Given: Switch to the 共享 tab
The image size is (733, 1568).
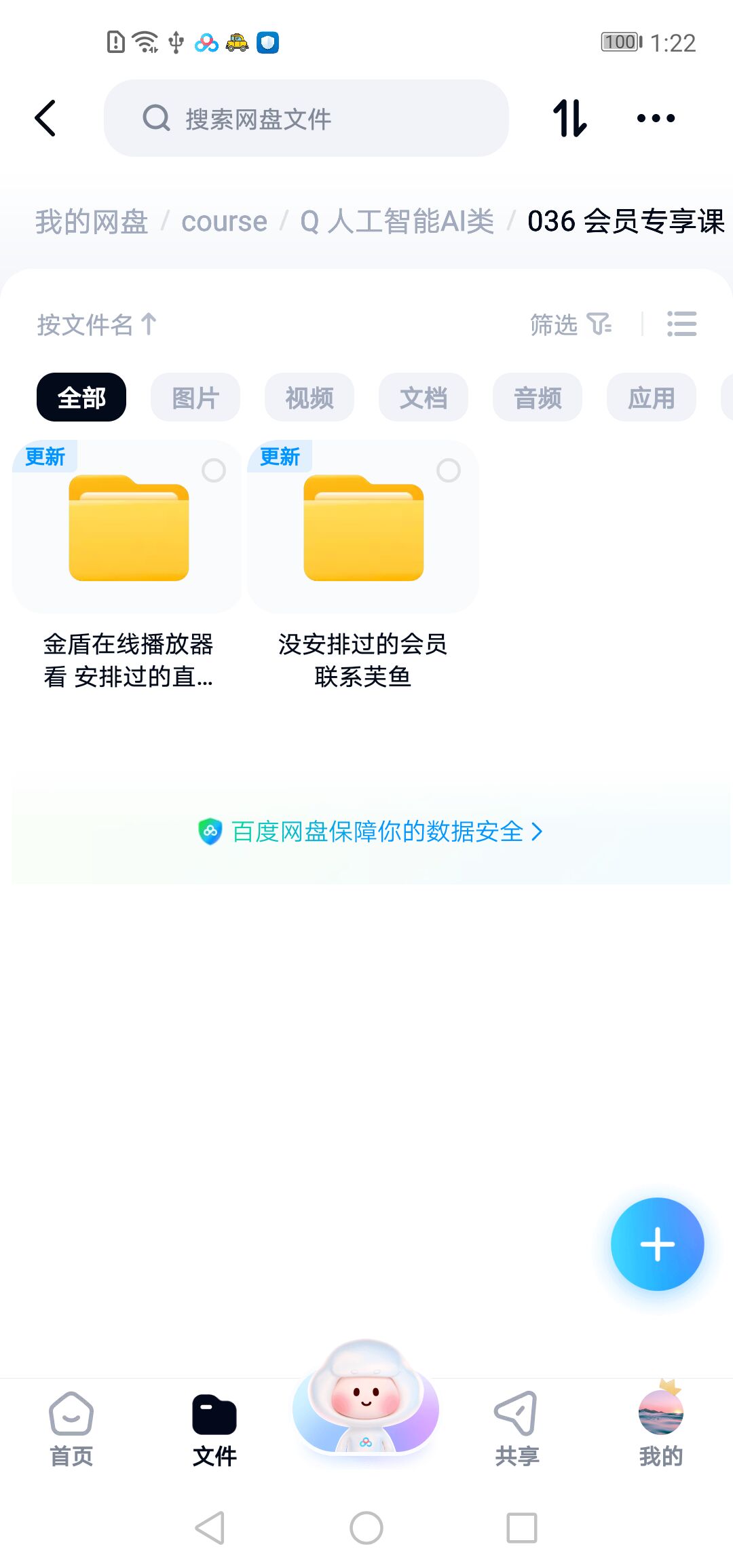Looking at the screenshot, I should pyautogui.click(x=516, y=1427).
